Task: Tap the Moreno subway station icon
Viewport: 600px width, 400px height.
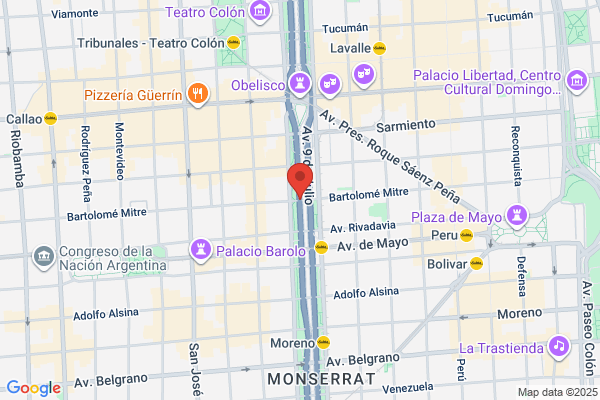Action: pos(323,342)
